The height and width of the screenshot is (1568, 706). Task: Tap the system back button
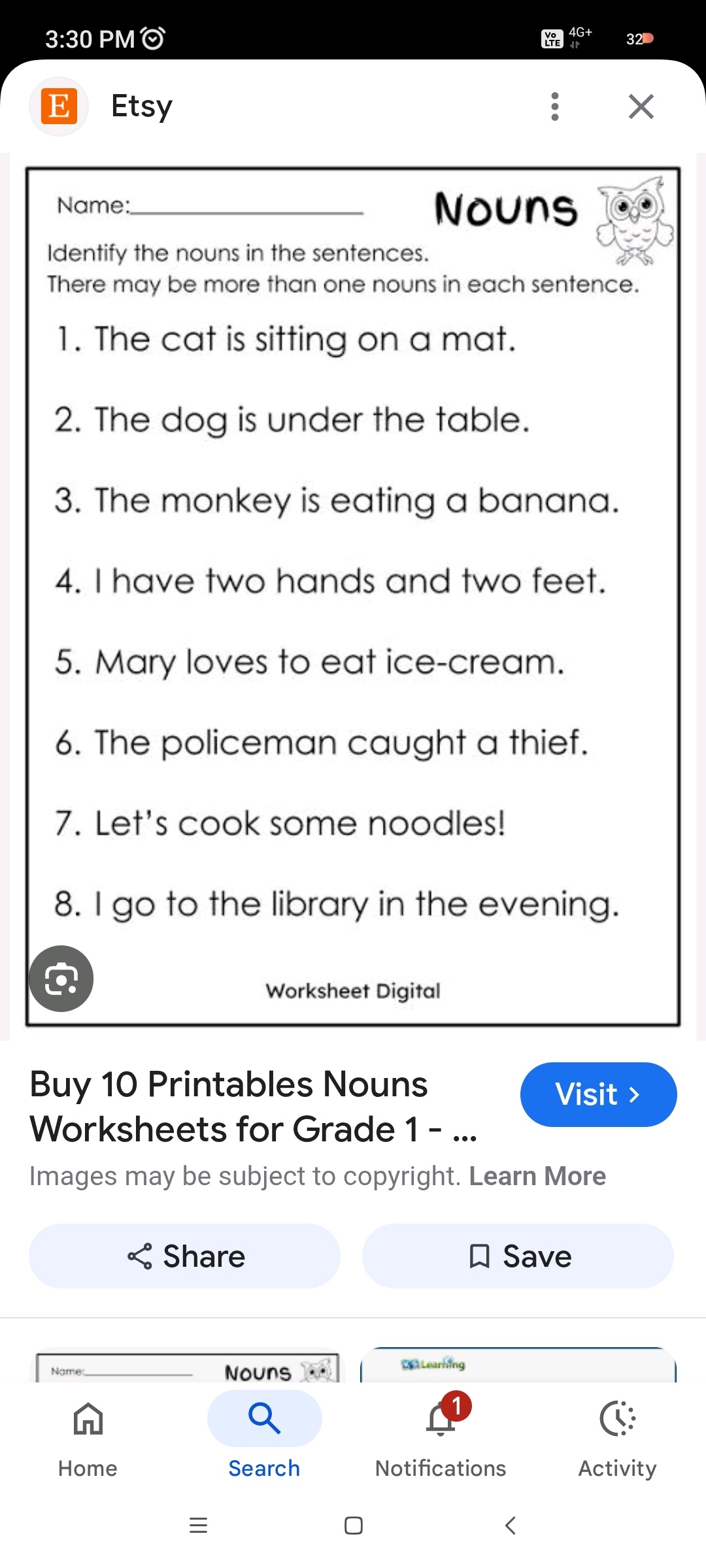pos(511,1526)
